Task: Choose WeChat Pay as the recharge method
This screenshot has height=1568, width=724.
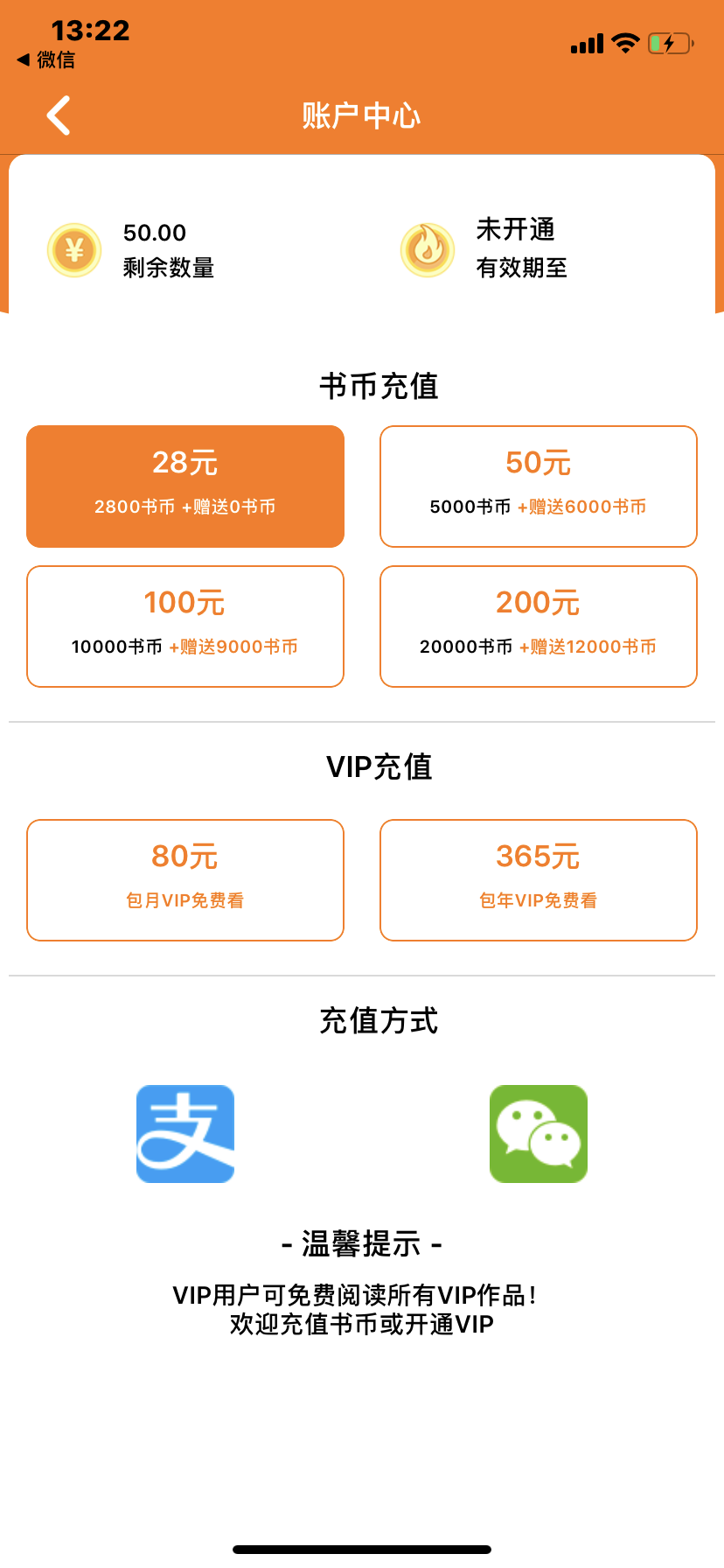Action: tap(539, 1133)
